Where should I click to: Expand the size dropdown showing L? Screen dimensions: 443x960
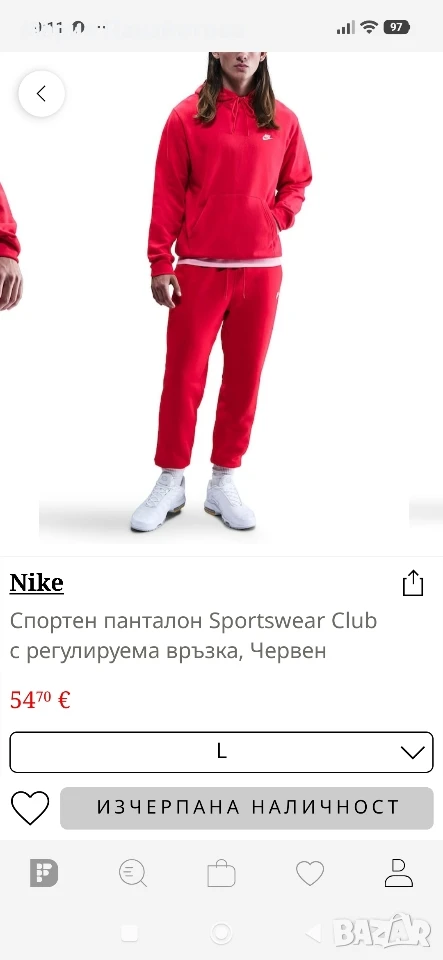coord(222,752)
